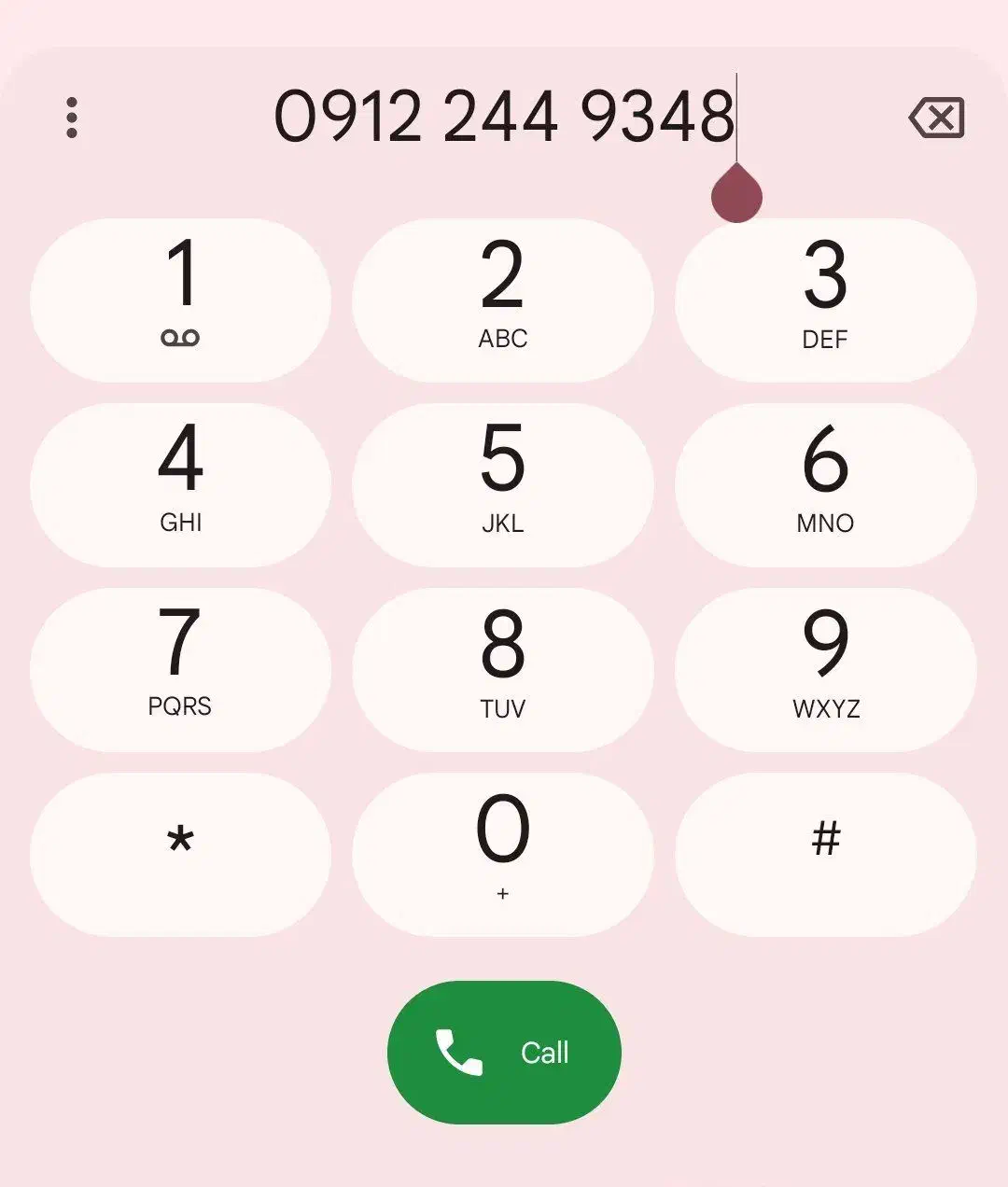Add digit 9 WXYZ
The width and height of the screenshot is (1008, 1187).
[x=826, y=670]
